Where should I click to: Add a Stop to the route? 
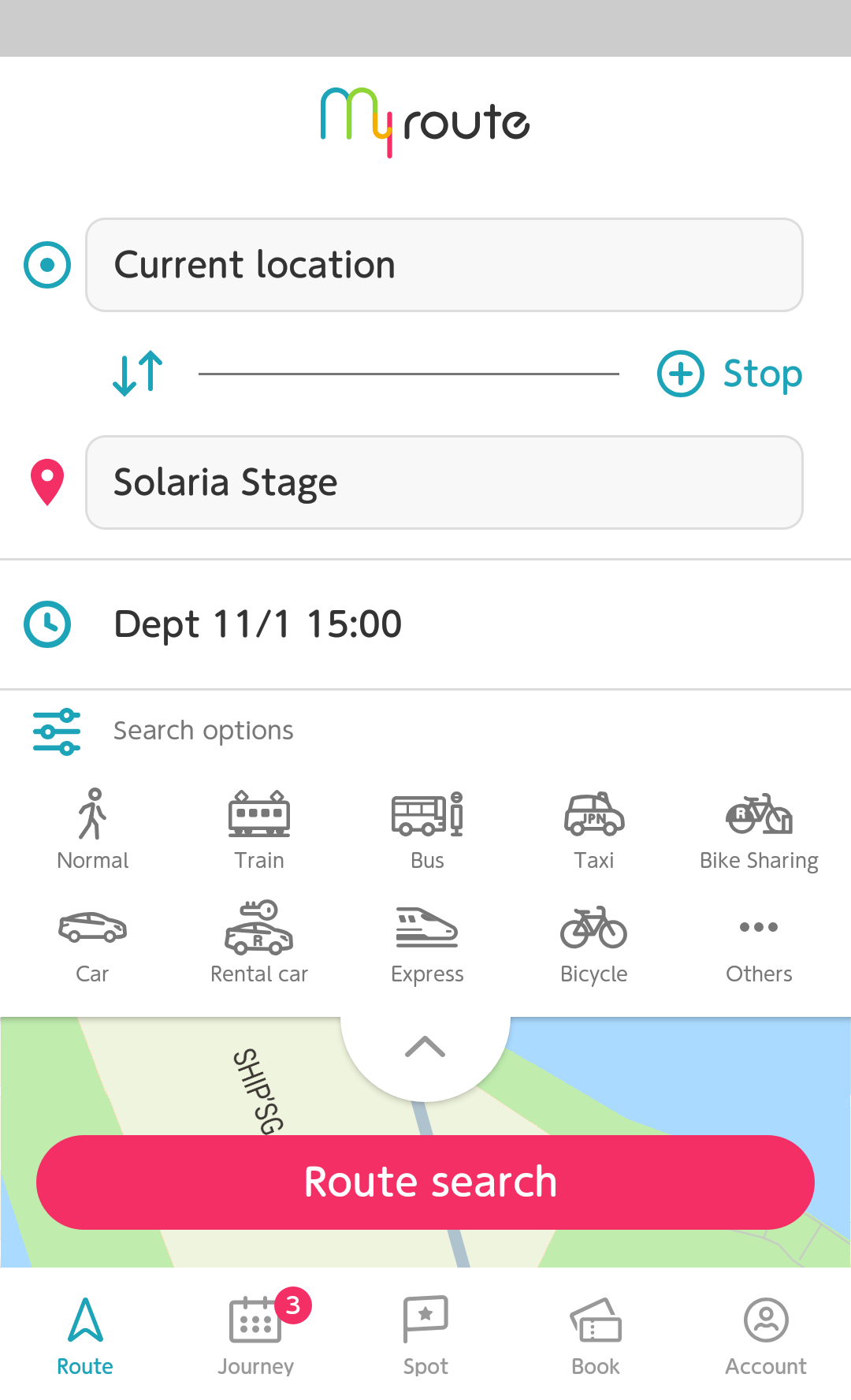click(730, 374)
